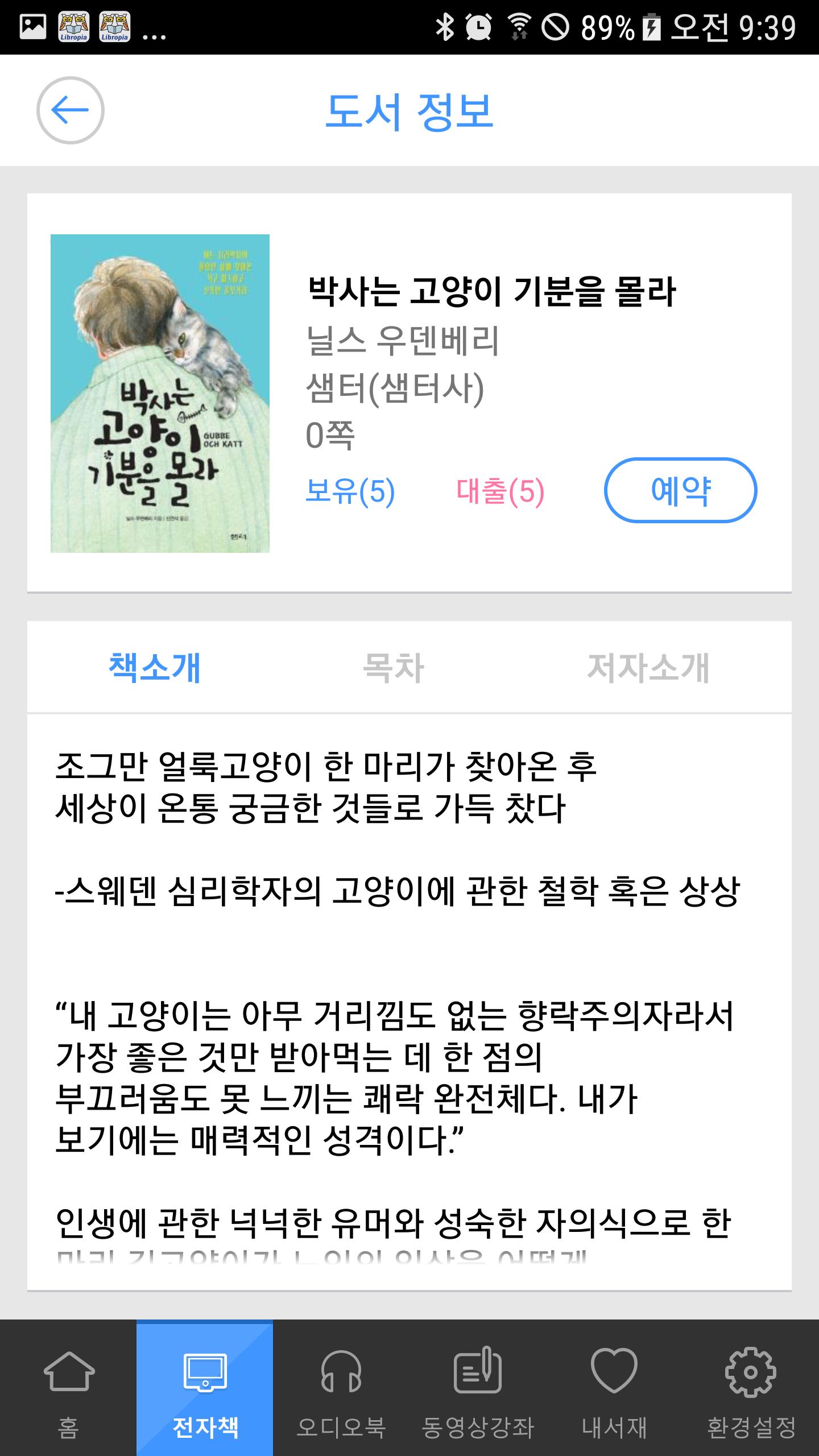This screenshot has width=819, height=1456.
Task: Open the 전자책 section
Action: pyautogui.click(x=205, y=1388)
